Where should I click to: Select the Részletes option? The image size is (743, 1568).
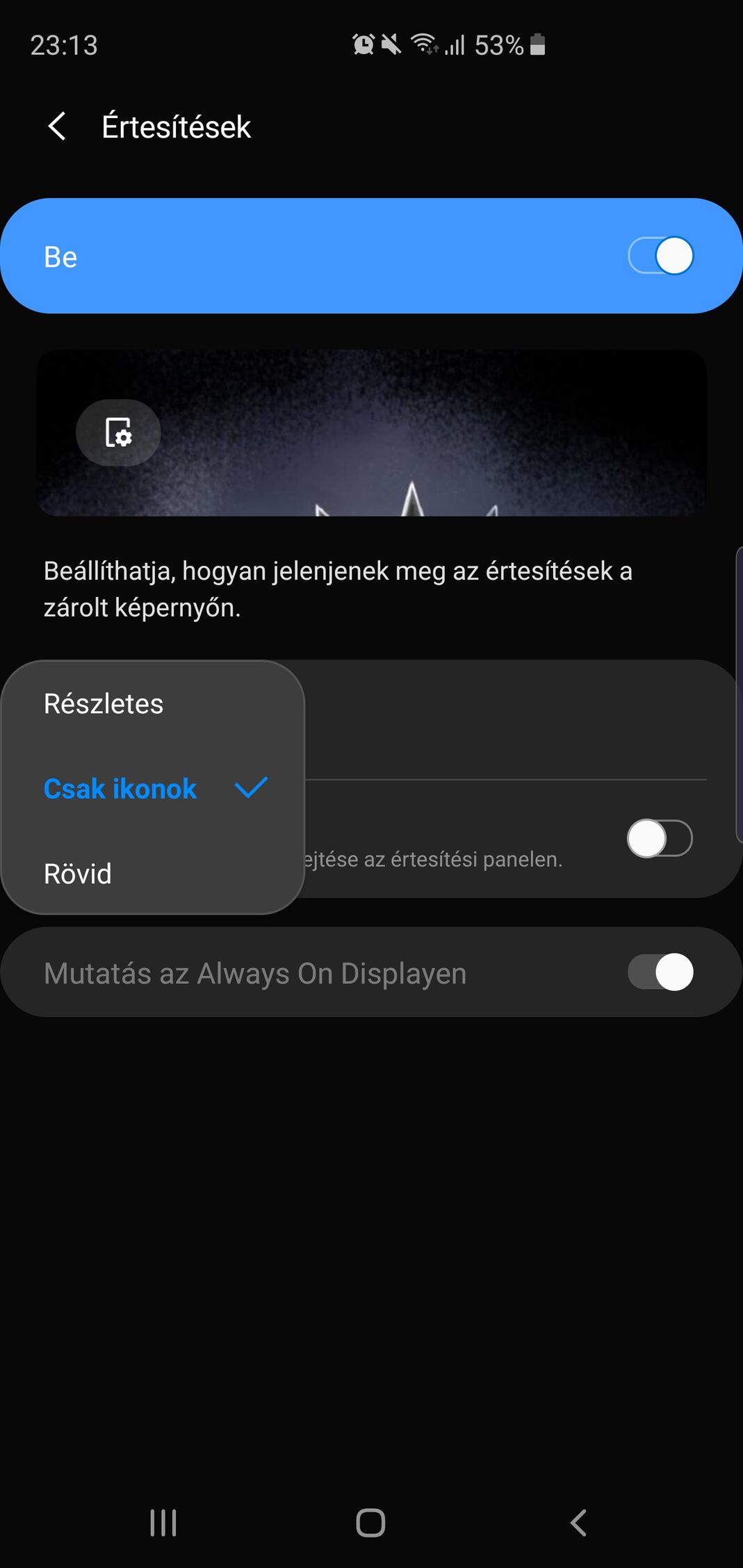tap(153, 703)
